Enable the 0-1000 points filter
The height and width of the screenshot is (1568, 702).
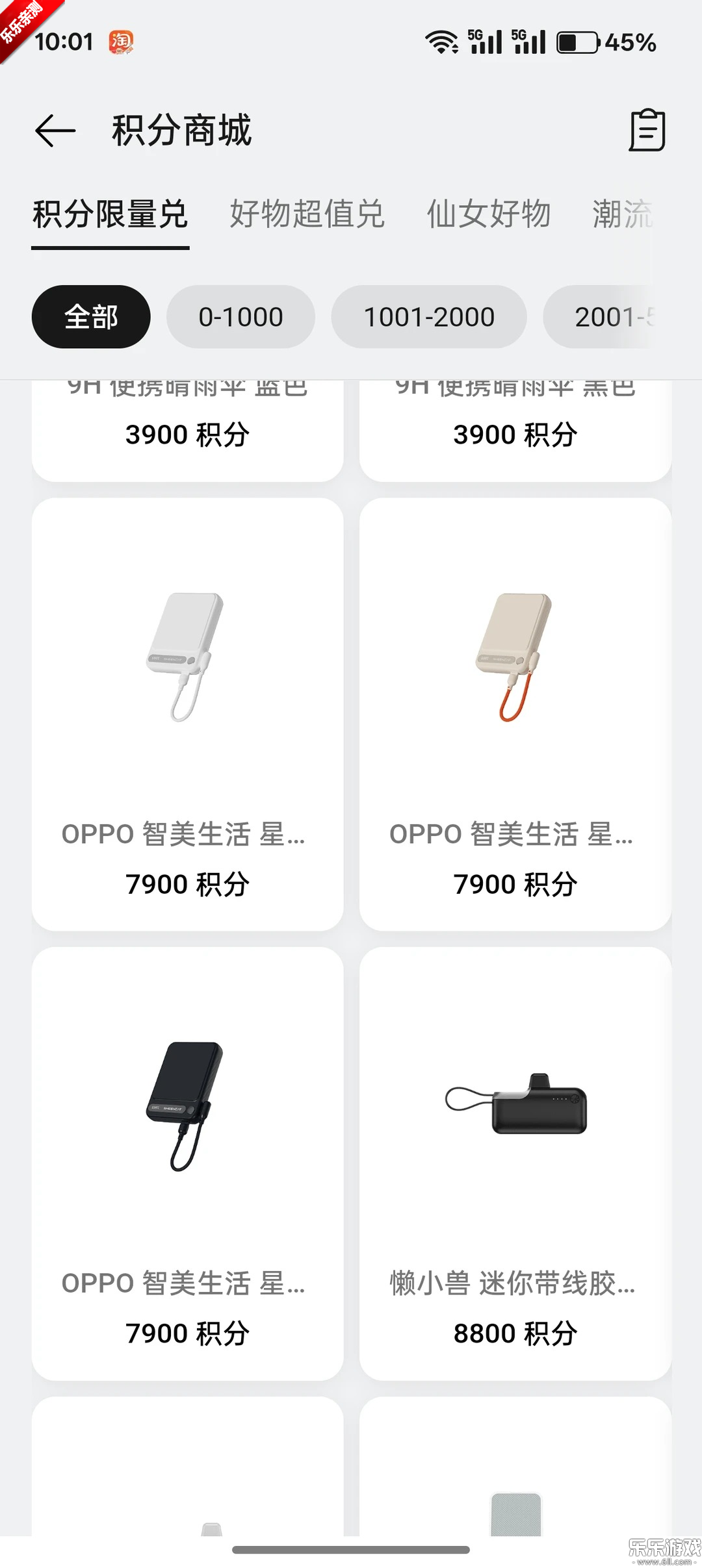[240, 316]
